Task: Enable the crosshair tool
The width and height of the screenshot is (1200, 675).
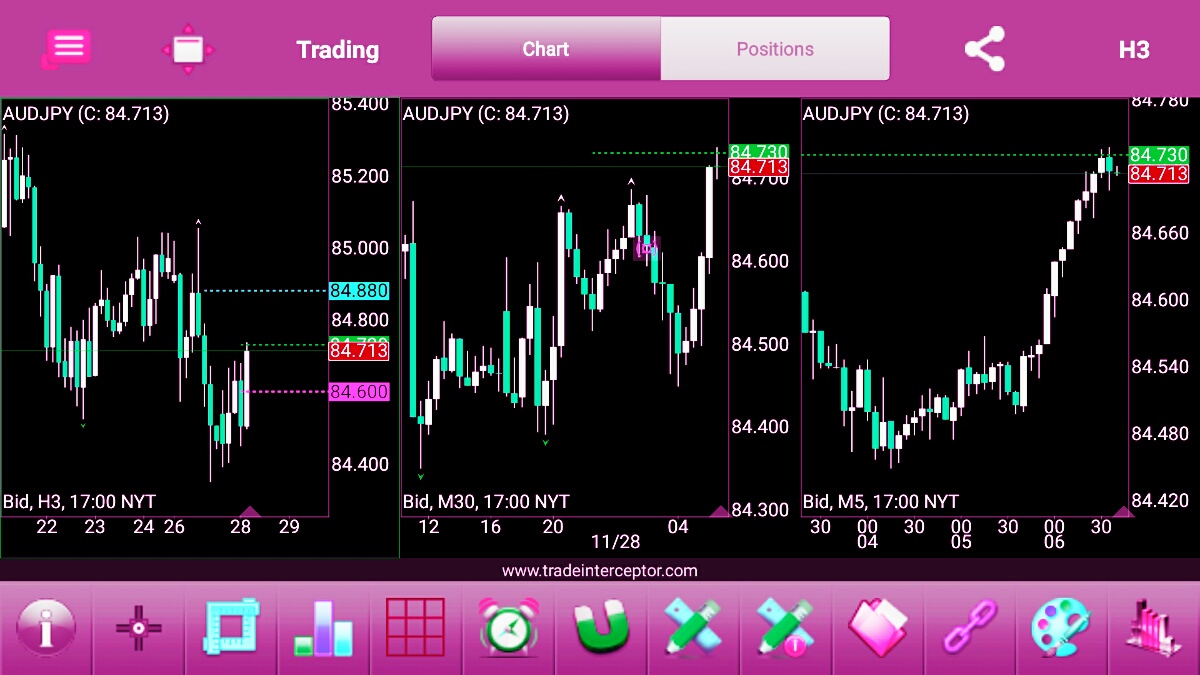Action: (x=139, y=628)
